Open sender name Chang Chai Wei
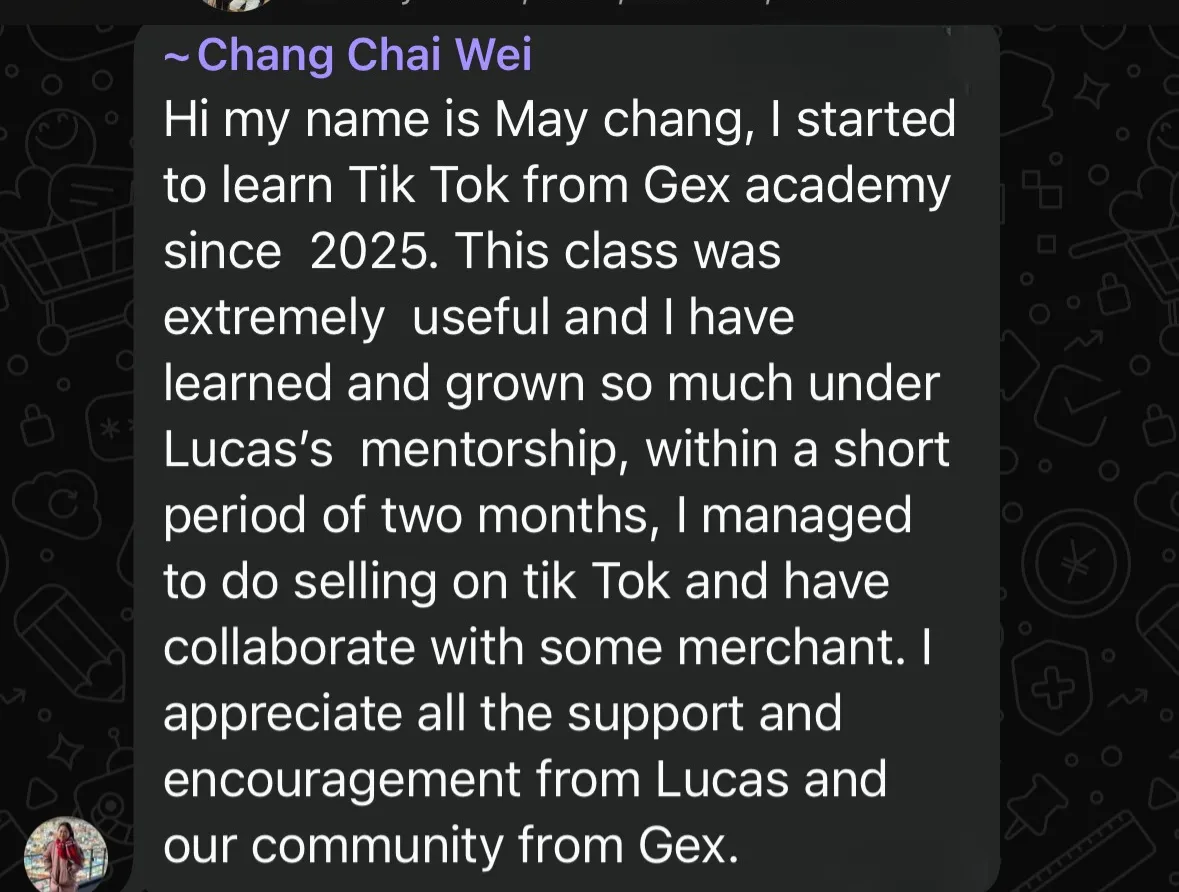 [348, 55]
